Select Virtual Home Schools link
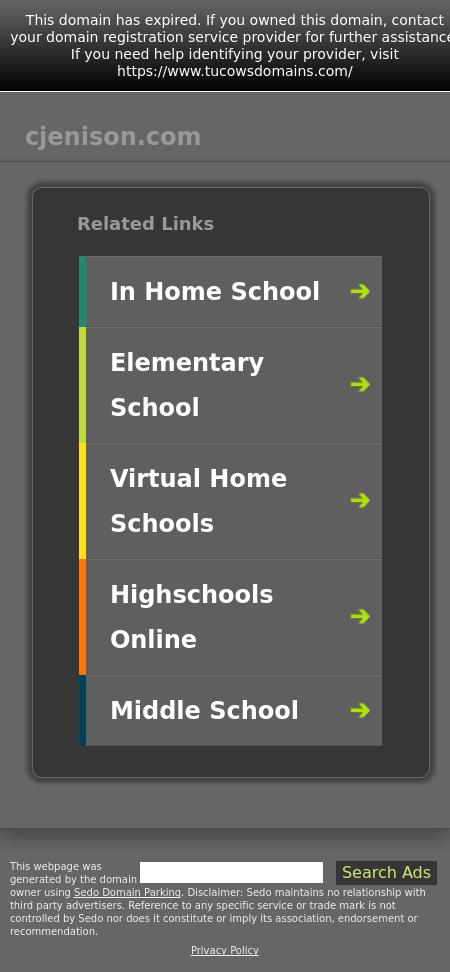 tap(231, 501)
